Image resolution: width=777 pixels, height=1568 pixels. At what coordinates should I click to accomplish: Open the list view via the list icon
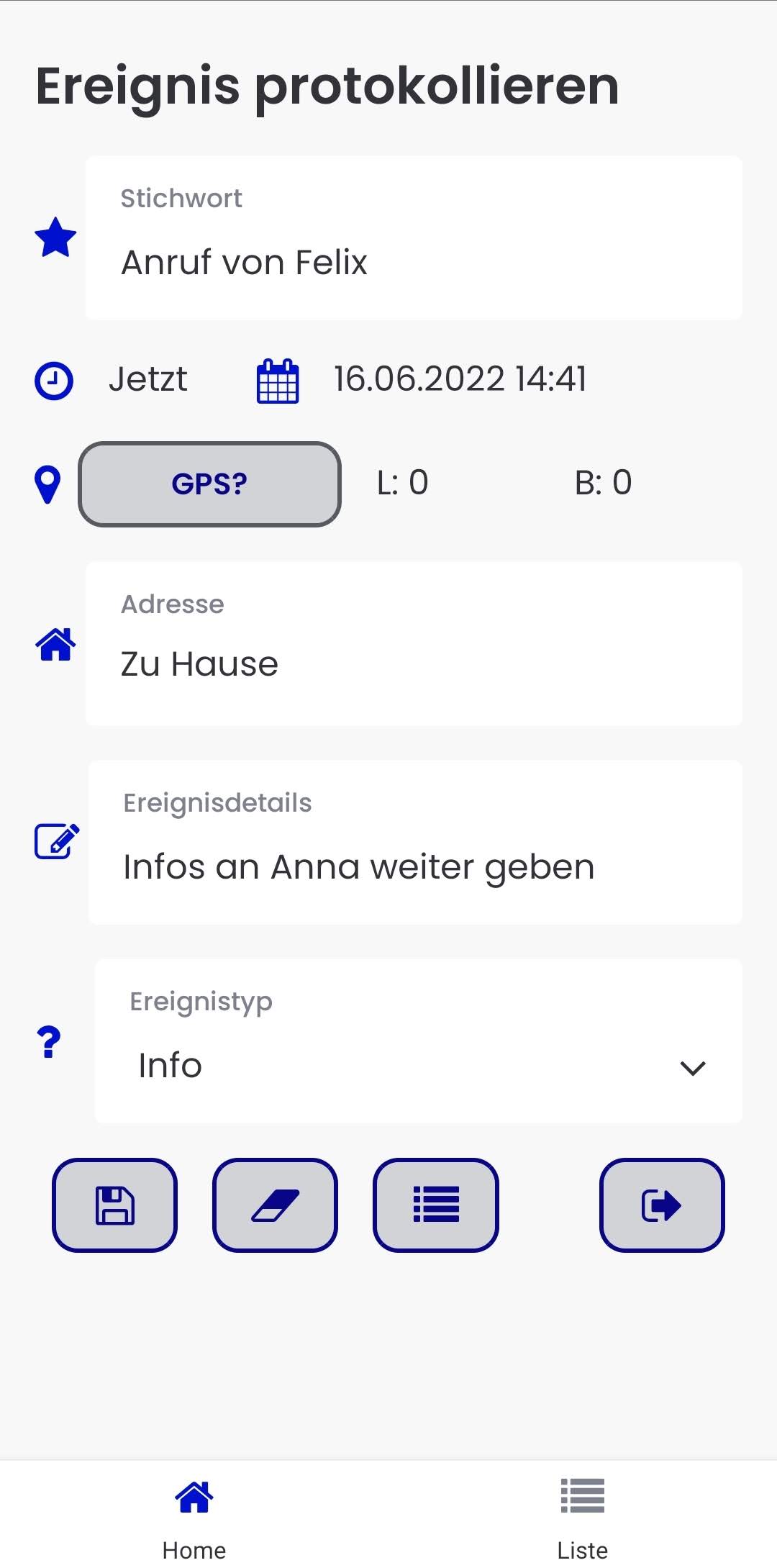coord(436,1205)
